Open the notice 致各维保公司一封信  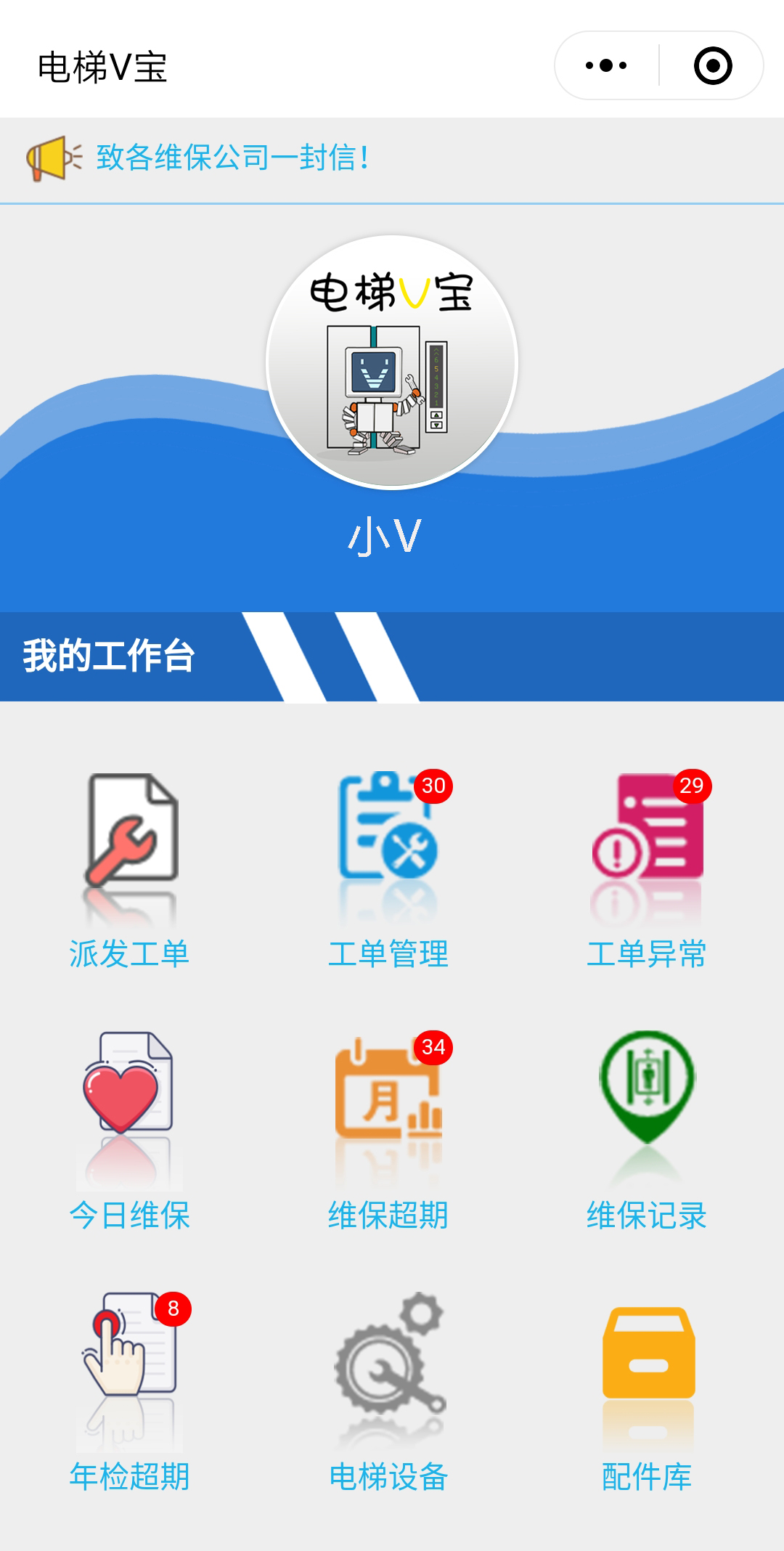(x=232, y=158)
